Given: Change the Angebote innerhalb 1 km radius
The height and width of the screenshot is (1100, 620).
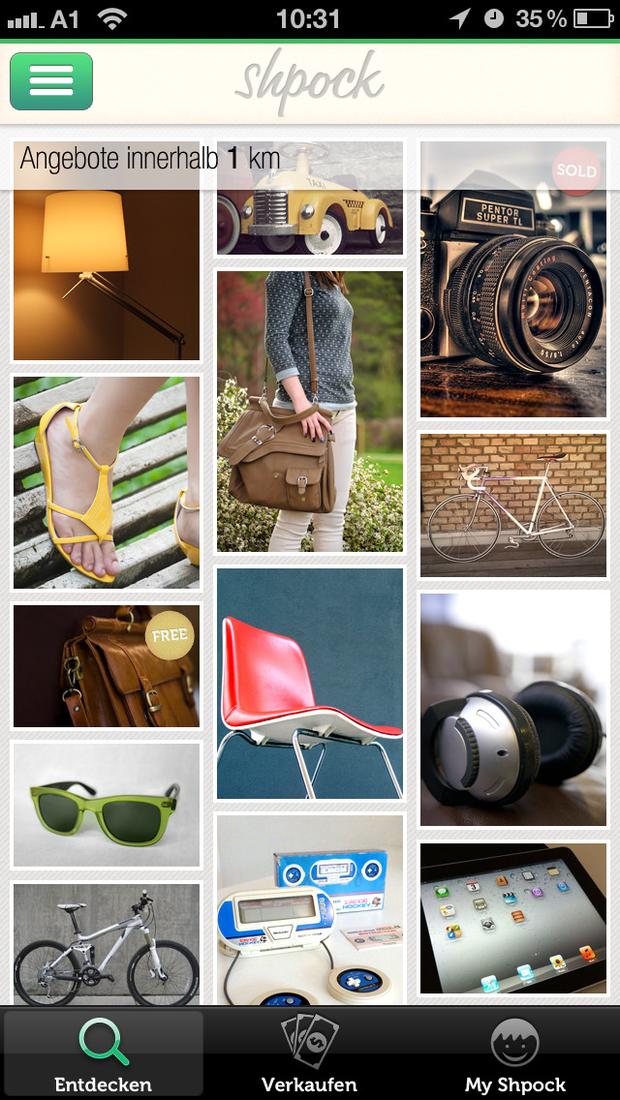Looking at the screenshot, I should pyautogui.click(x=150, y=158).
